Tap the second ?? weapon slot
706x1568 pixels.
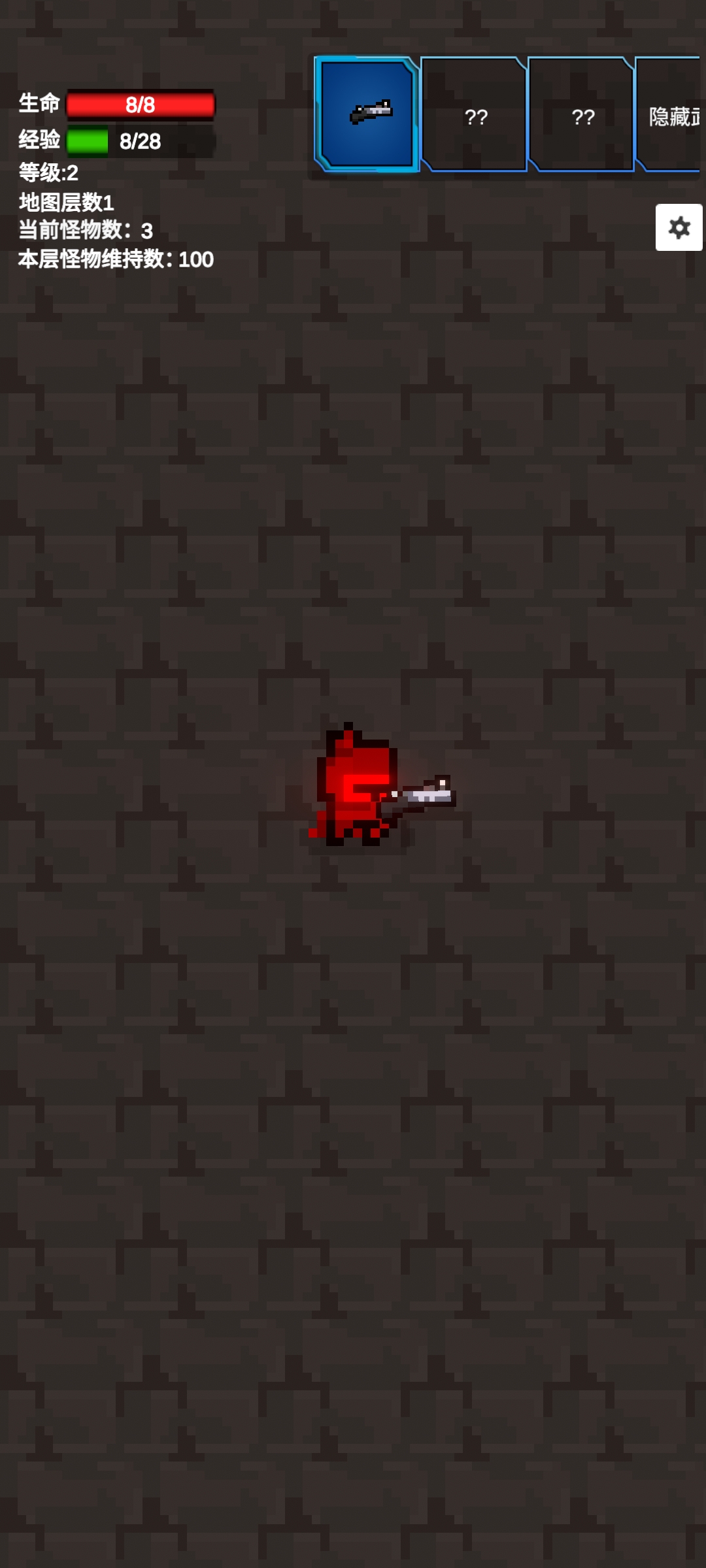coord(475,116)
